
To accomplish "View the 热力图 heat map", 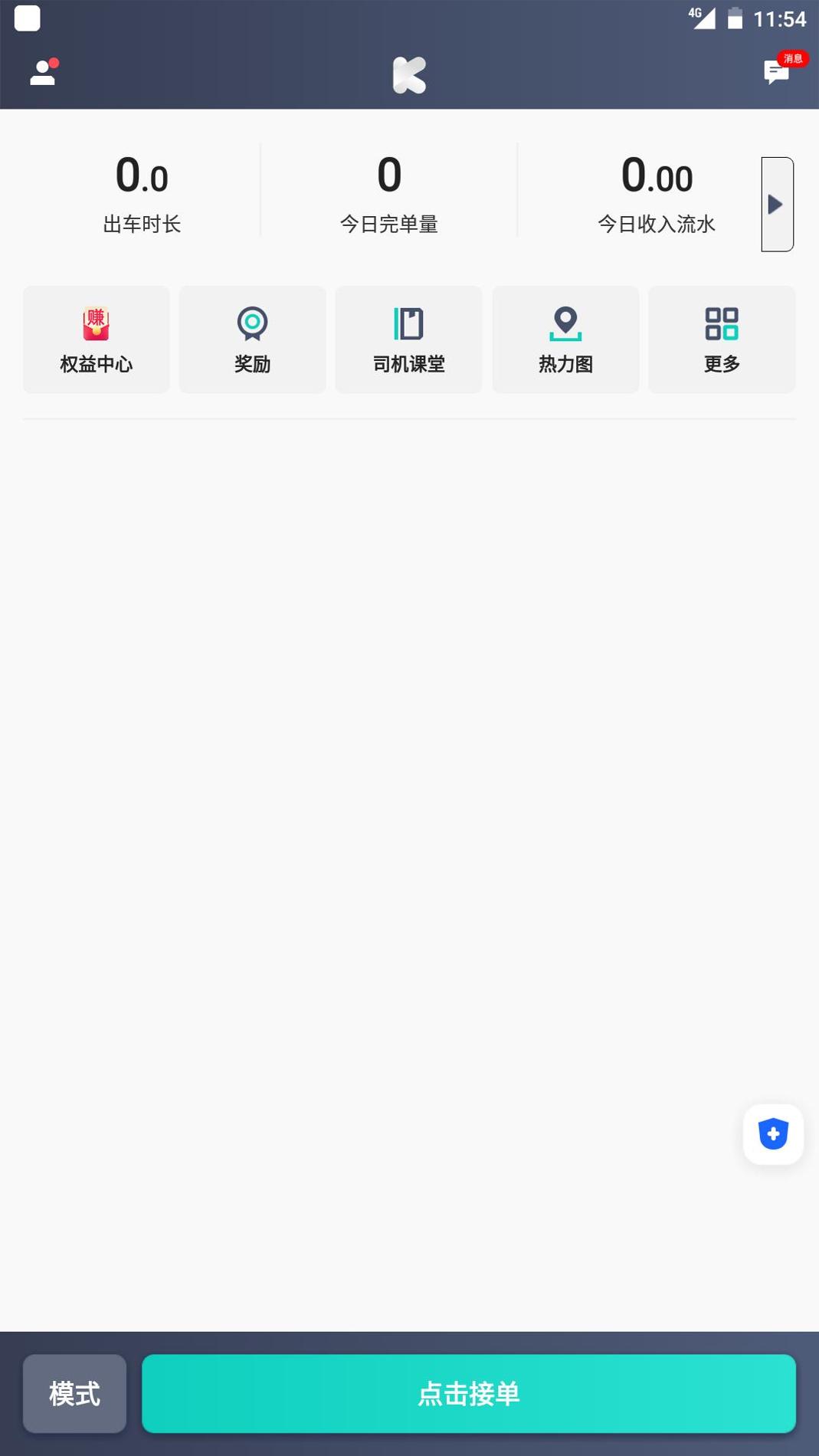I will (x=565, y=339).
